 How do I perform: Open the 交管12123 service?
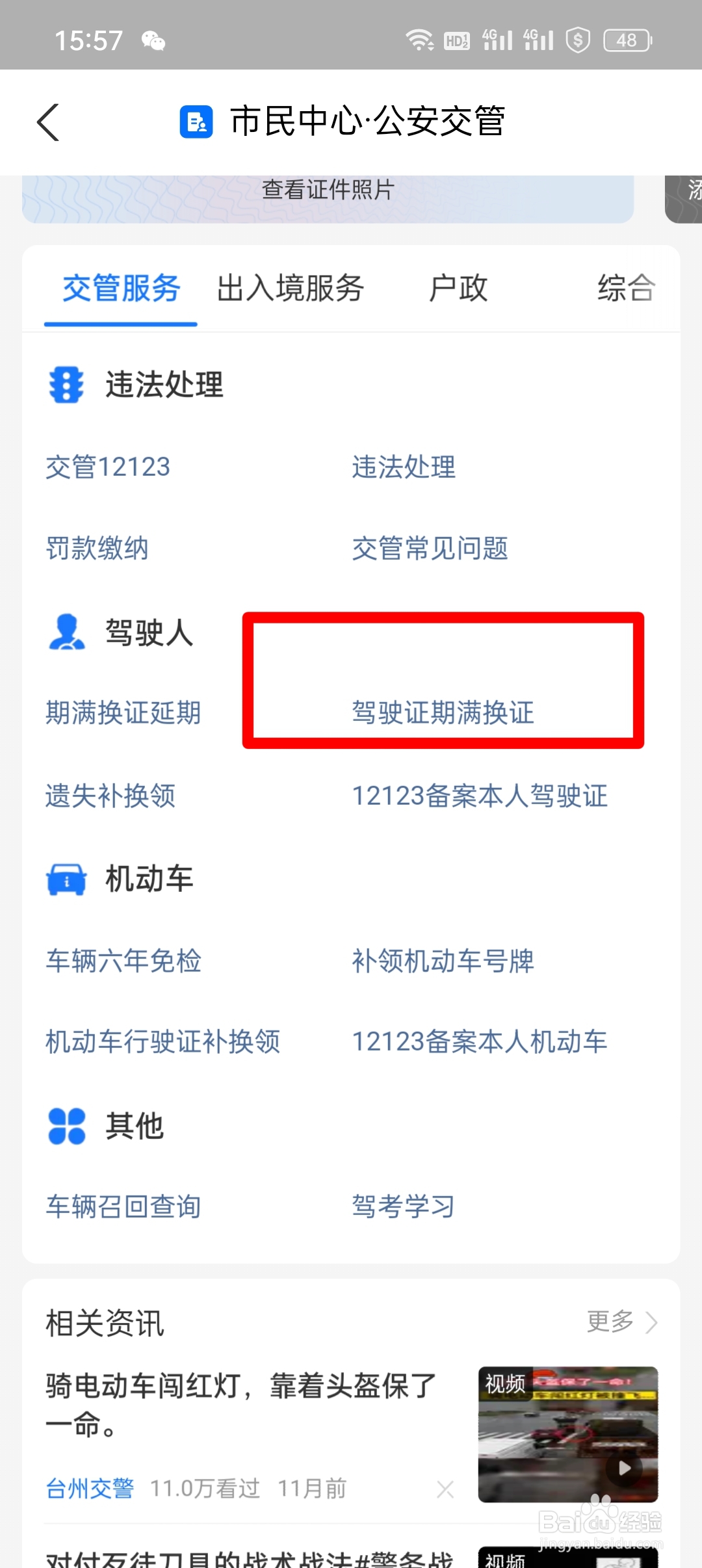tap(109, 467)
